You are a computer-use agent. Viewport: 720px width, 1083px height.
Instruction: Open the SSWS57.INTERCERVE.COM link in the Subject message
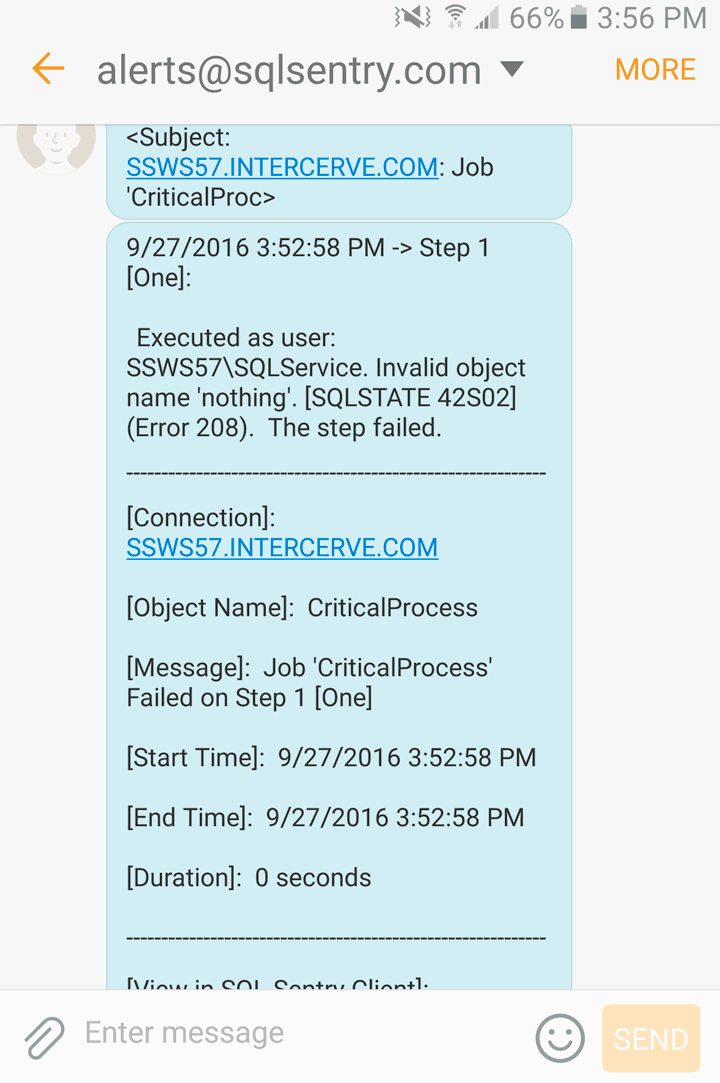(x=282, y=167)
